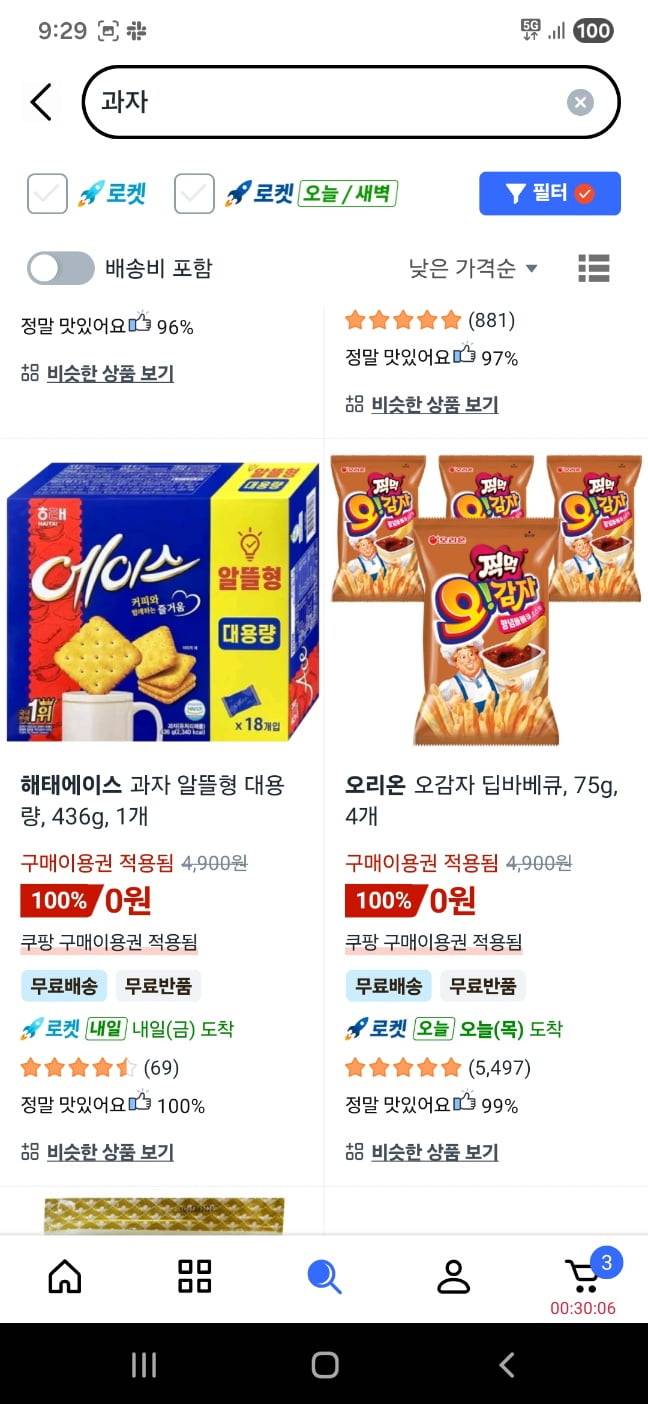
Task: Open the shopping cart
Action: coord(583,1276)
